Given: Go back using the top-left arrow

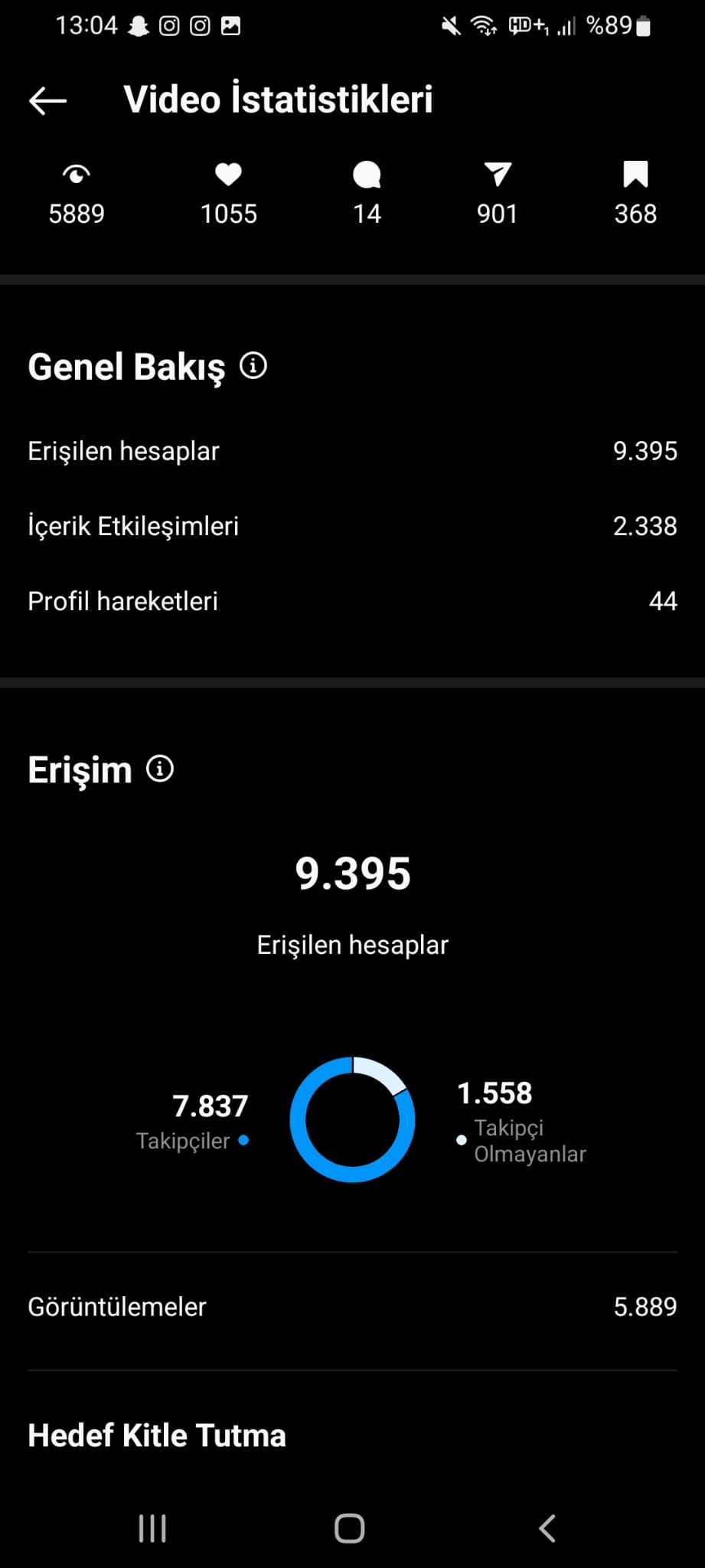Looking at the screenshot, I should (x=48, y=100).
